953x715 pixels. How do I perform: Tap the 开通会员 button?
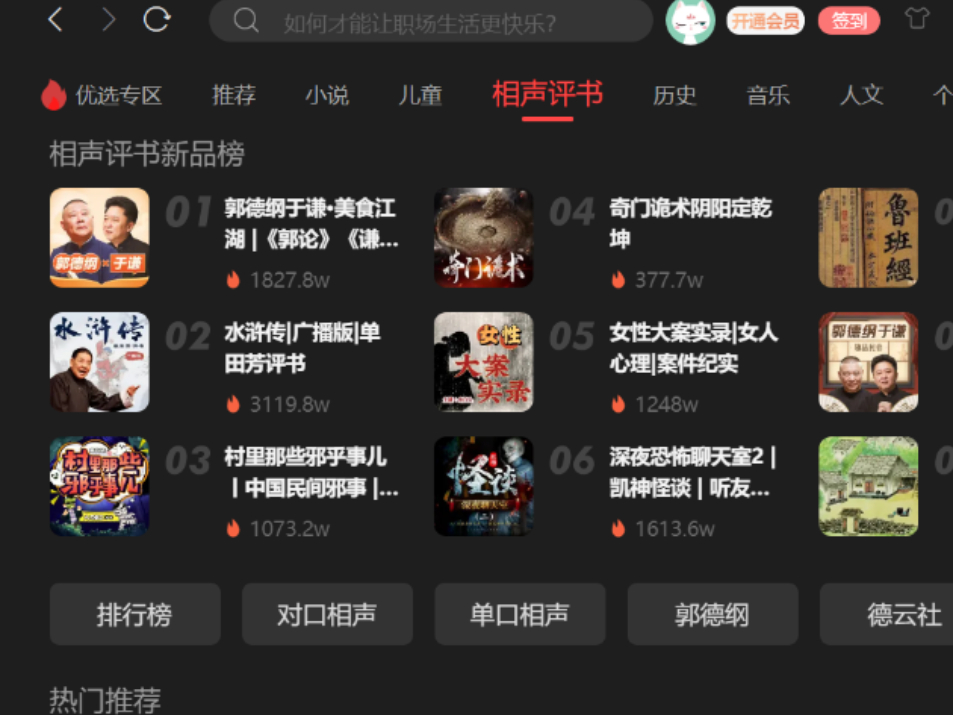(x=765, y=21)
